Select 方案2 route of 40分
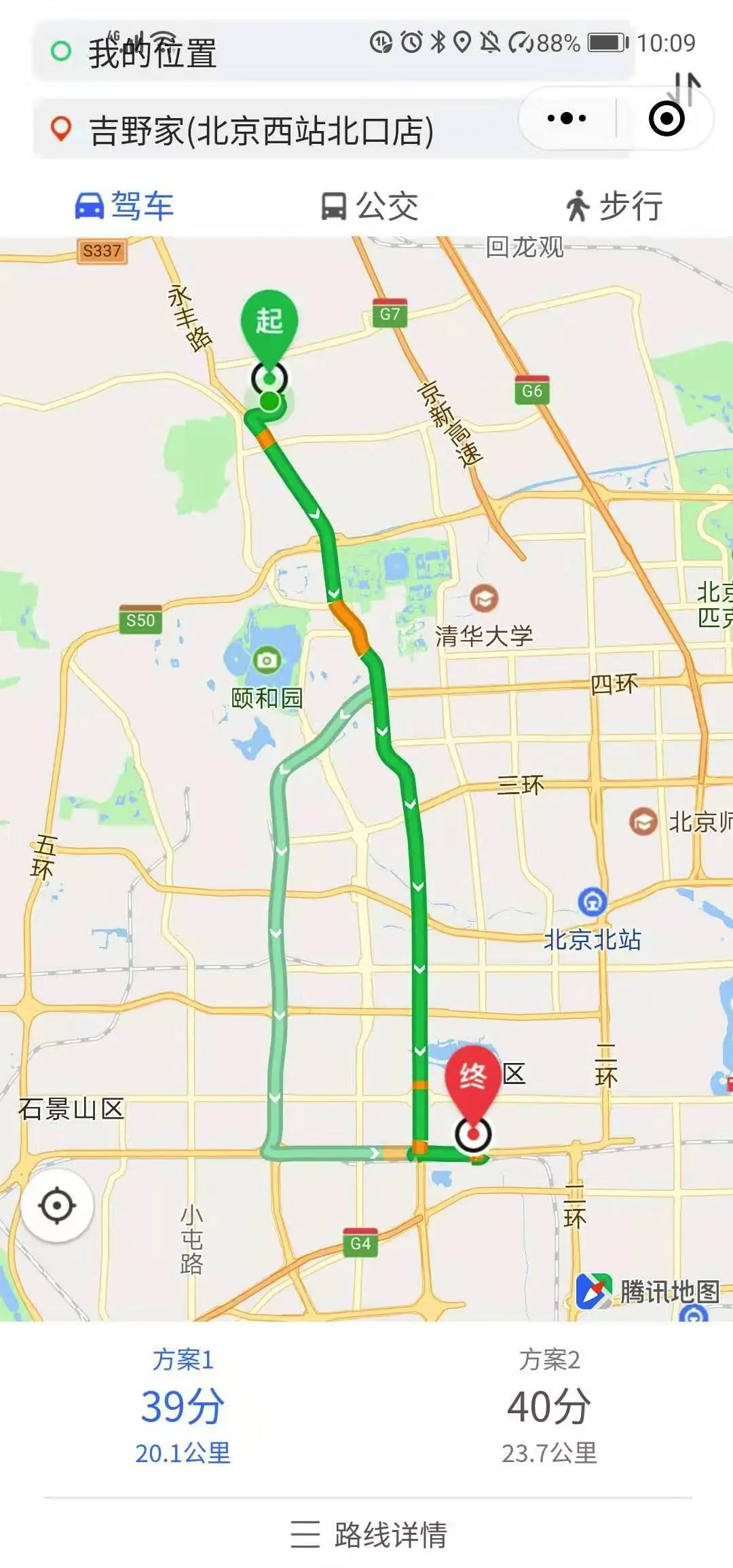 [549, 1406]
